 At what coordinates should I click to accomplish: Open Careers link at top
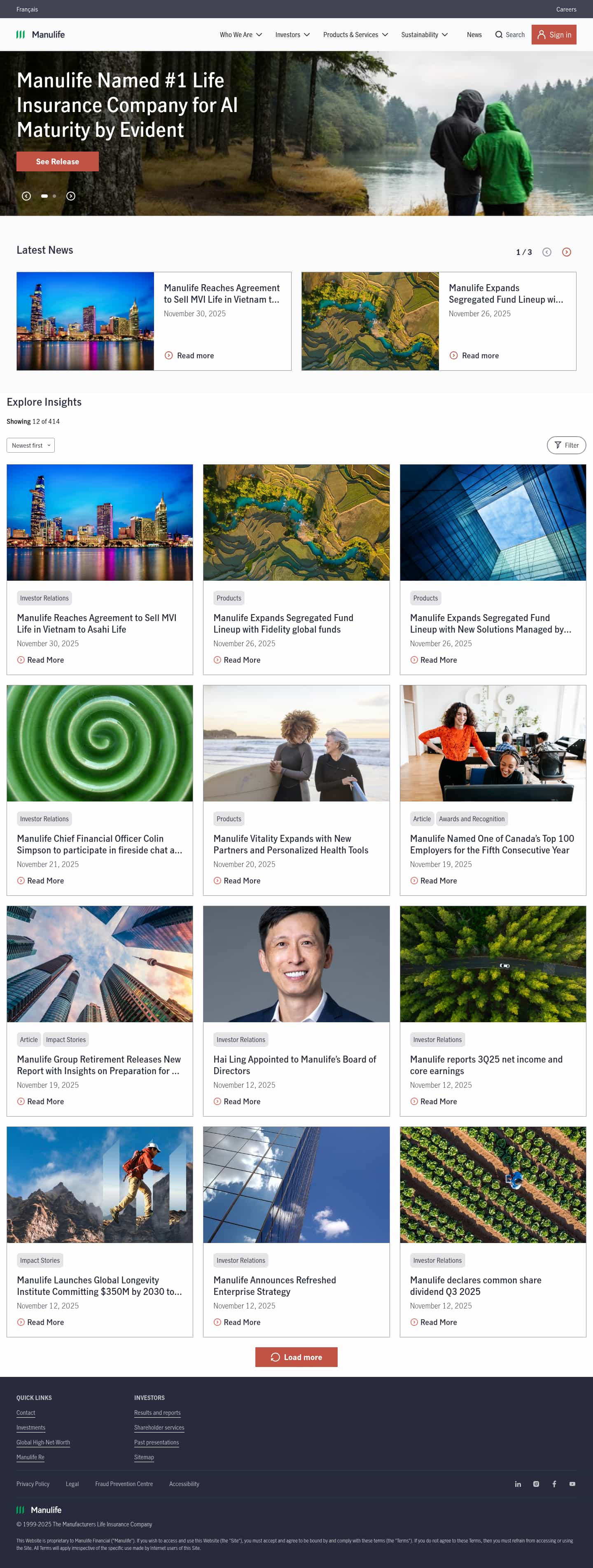565,9
